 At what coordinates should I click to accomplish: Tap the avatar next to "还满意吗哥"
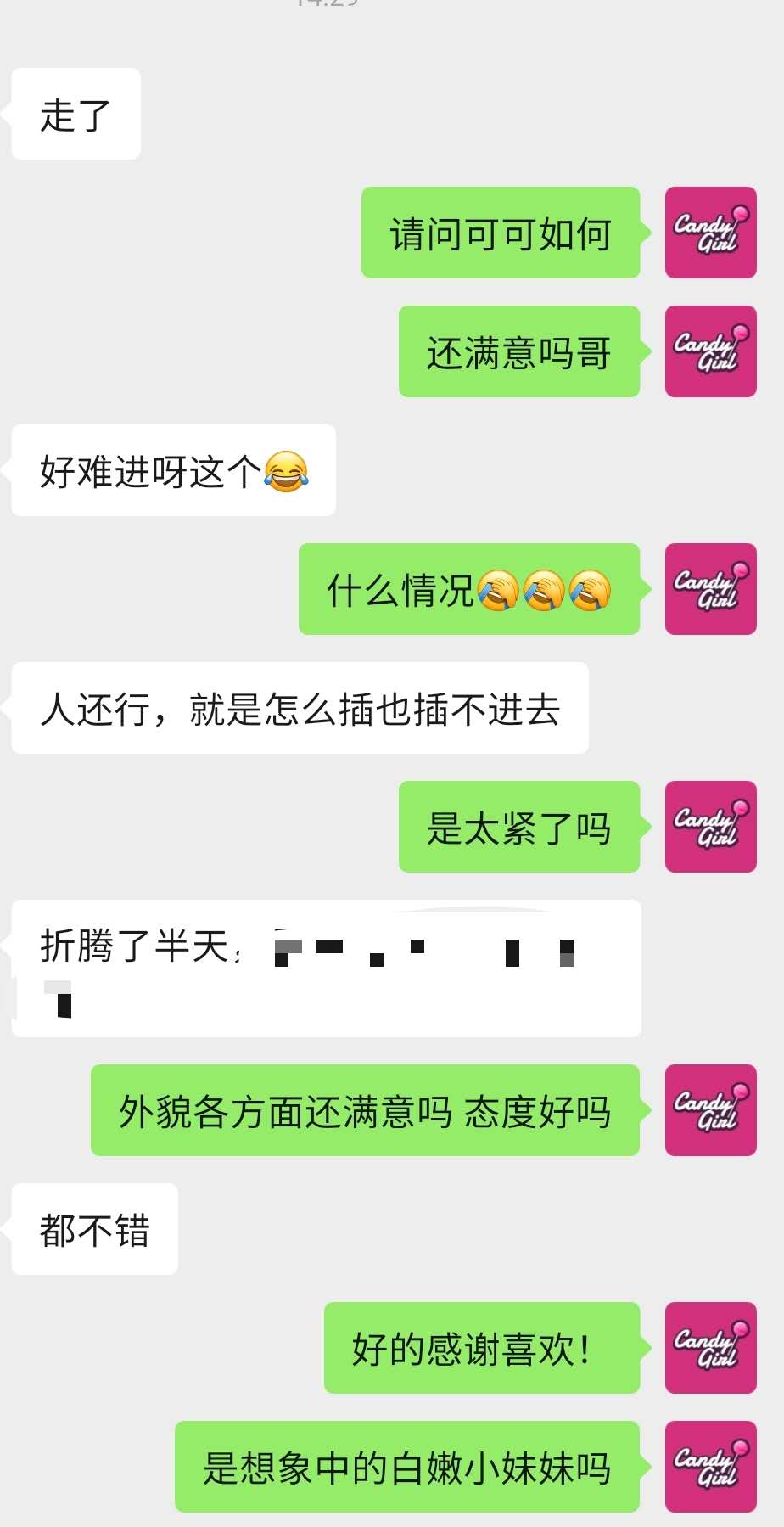point(710,351)
